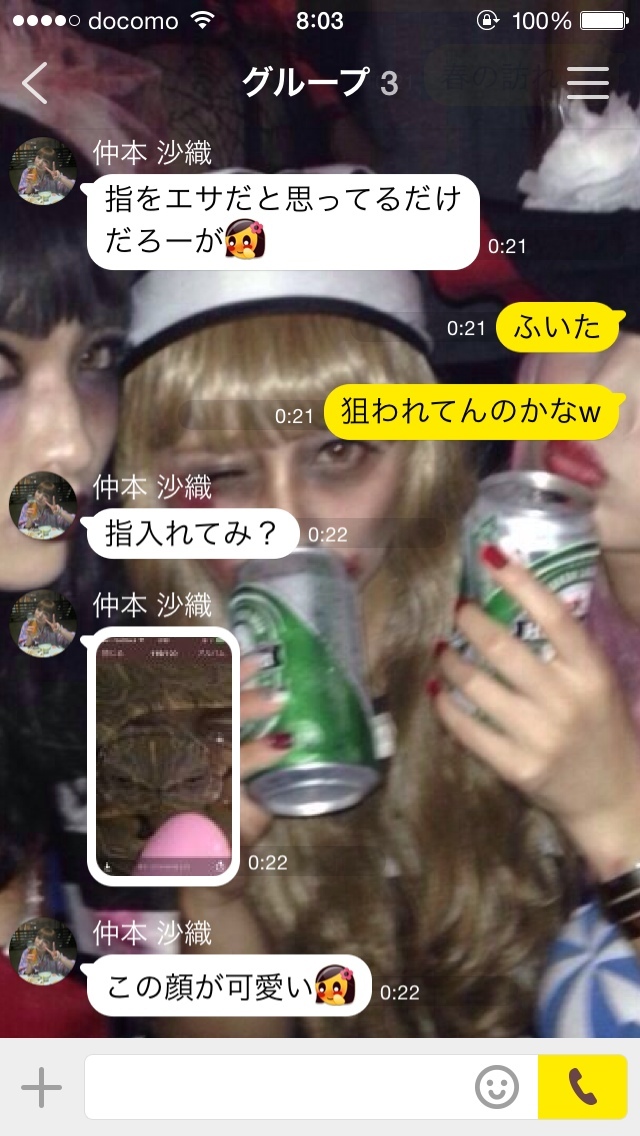This screenshot has height=1136, width=640.
Task: Tap the message input field
Action: pos(280,1087)
